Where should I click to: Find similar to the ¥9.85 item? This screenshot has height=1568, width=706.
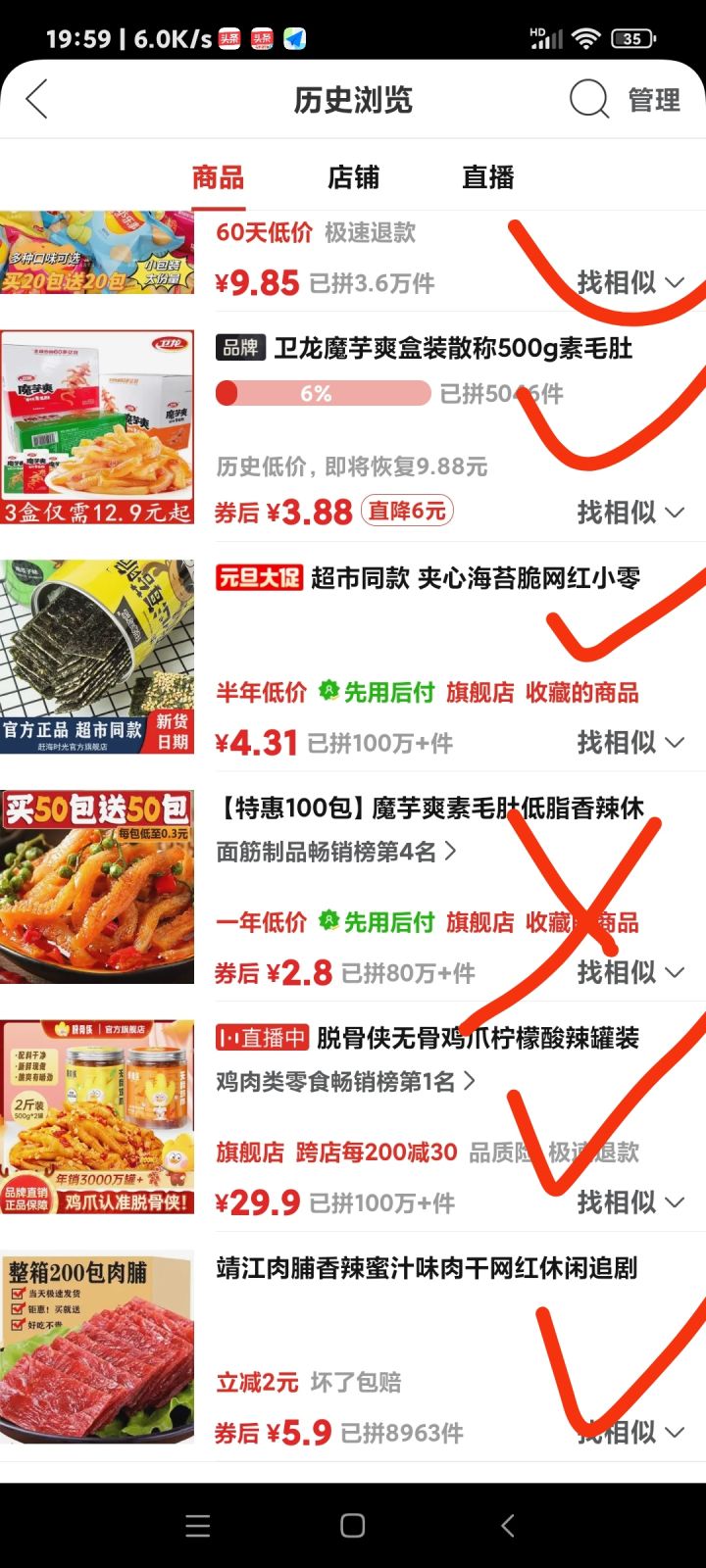click(630, 282)
